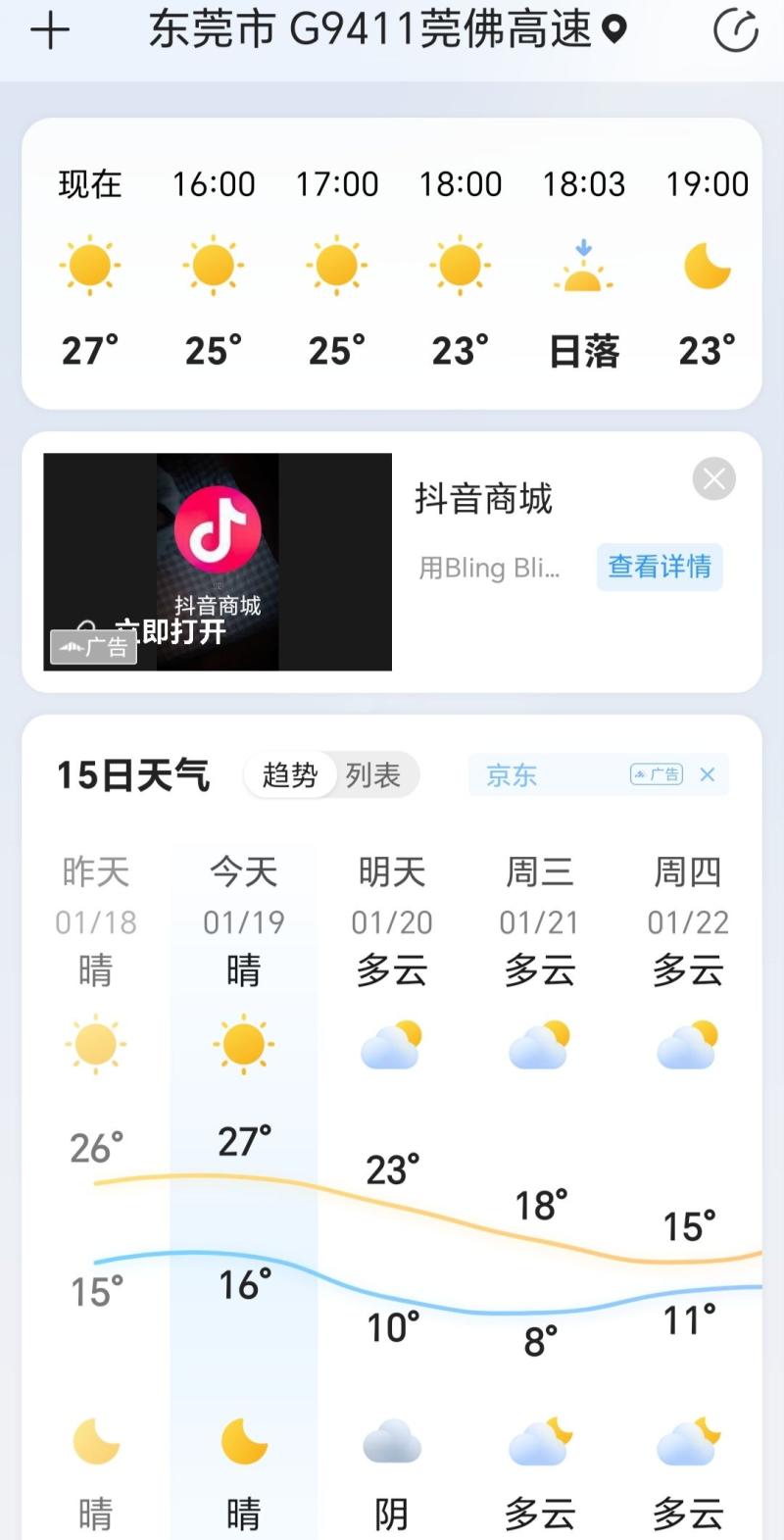784x1540 pixels.
Task: Dismiss the 抖音商城 ad card
Action: [x=713, y=479]
